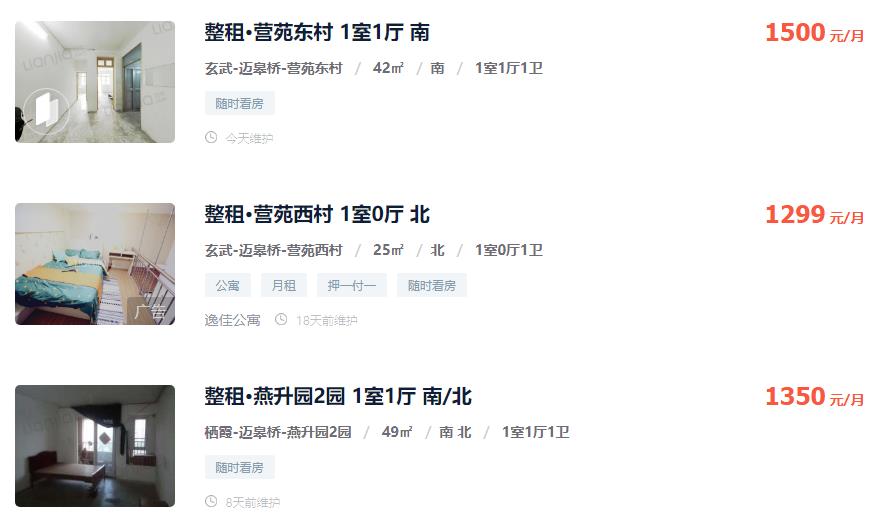The image size is (893, 527).
Task: Open the 燕升园2园 1室1厅 listing title
Action: click(x=338, y=397)
